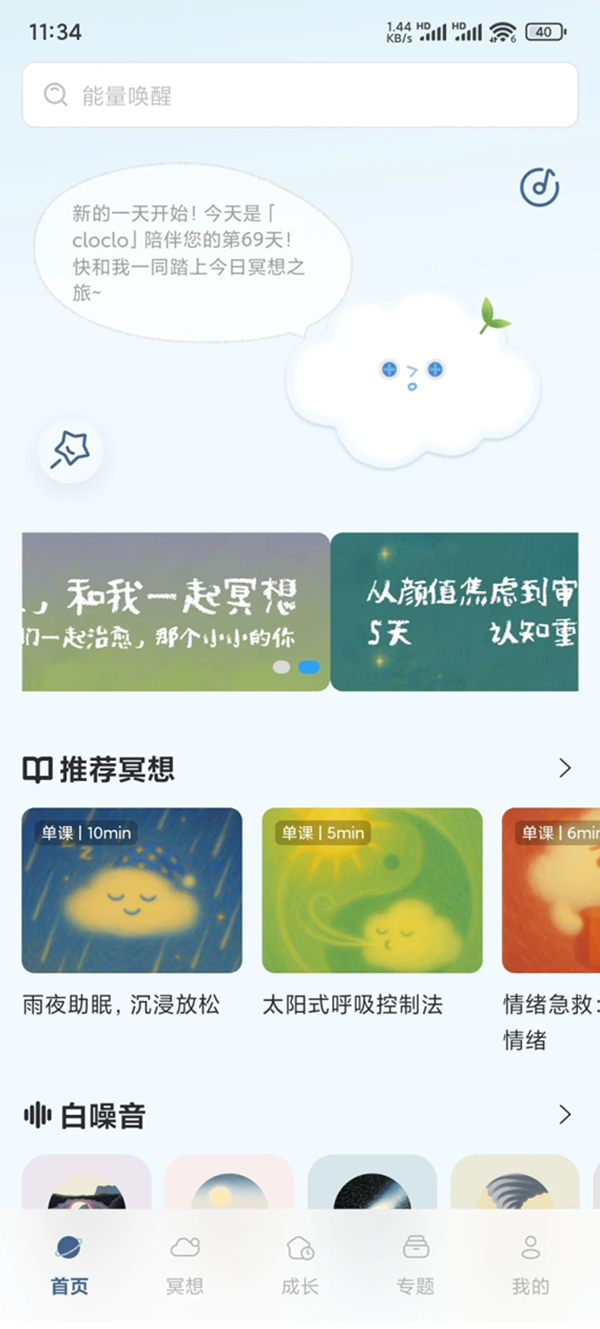Open the 和我一起冥想 banner
The height and width of the screenshot is (1329, 600).
[x=175, y=611]
